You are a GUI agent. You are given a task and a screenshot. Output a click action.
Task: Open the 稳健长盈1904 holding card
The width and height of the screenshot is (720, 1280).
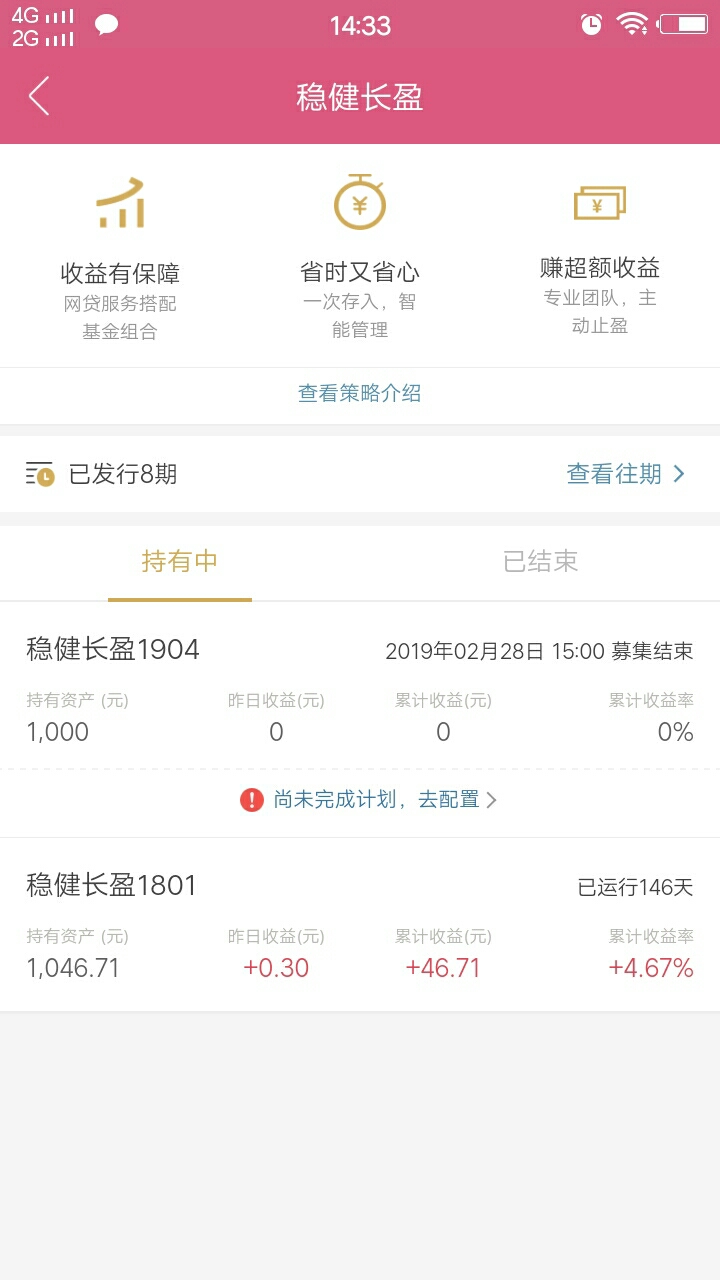(360, 688)
